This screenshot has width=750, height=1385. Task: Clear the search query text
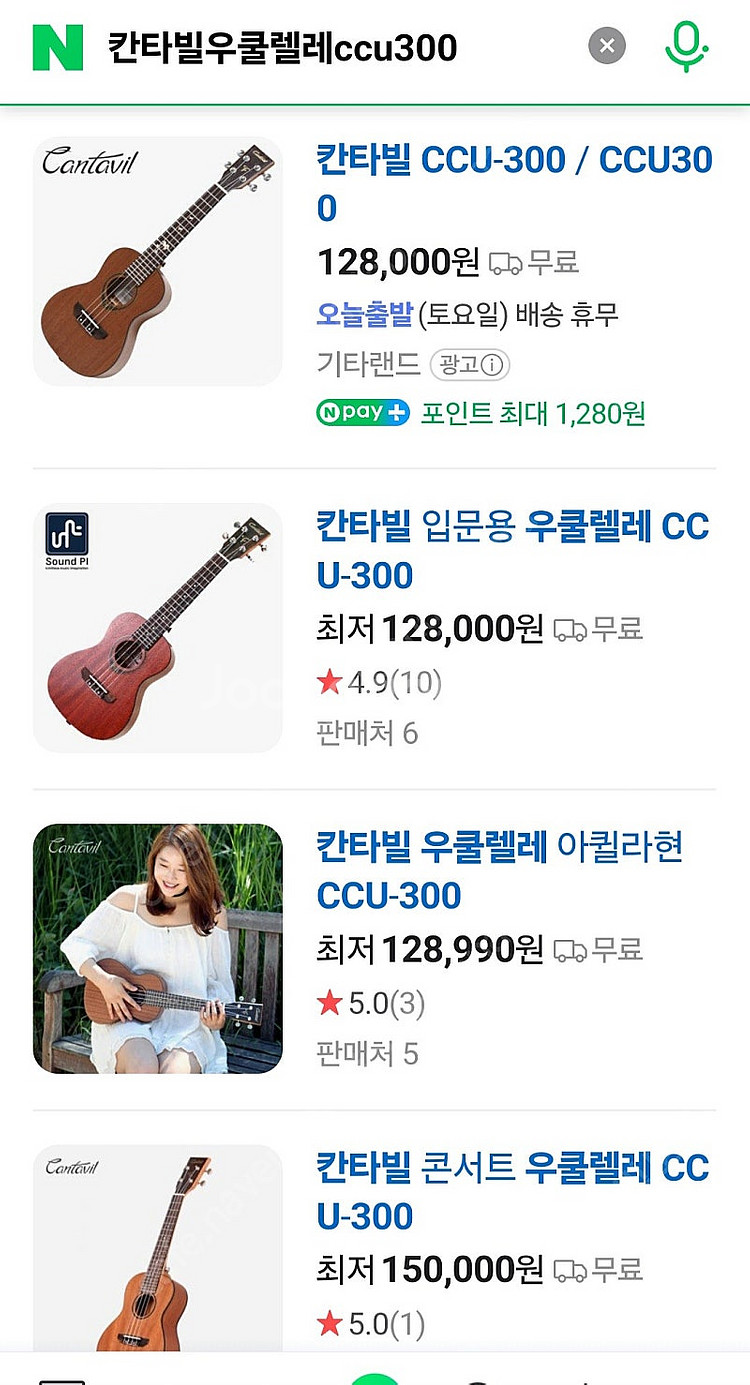(607, 46)
